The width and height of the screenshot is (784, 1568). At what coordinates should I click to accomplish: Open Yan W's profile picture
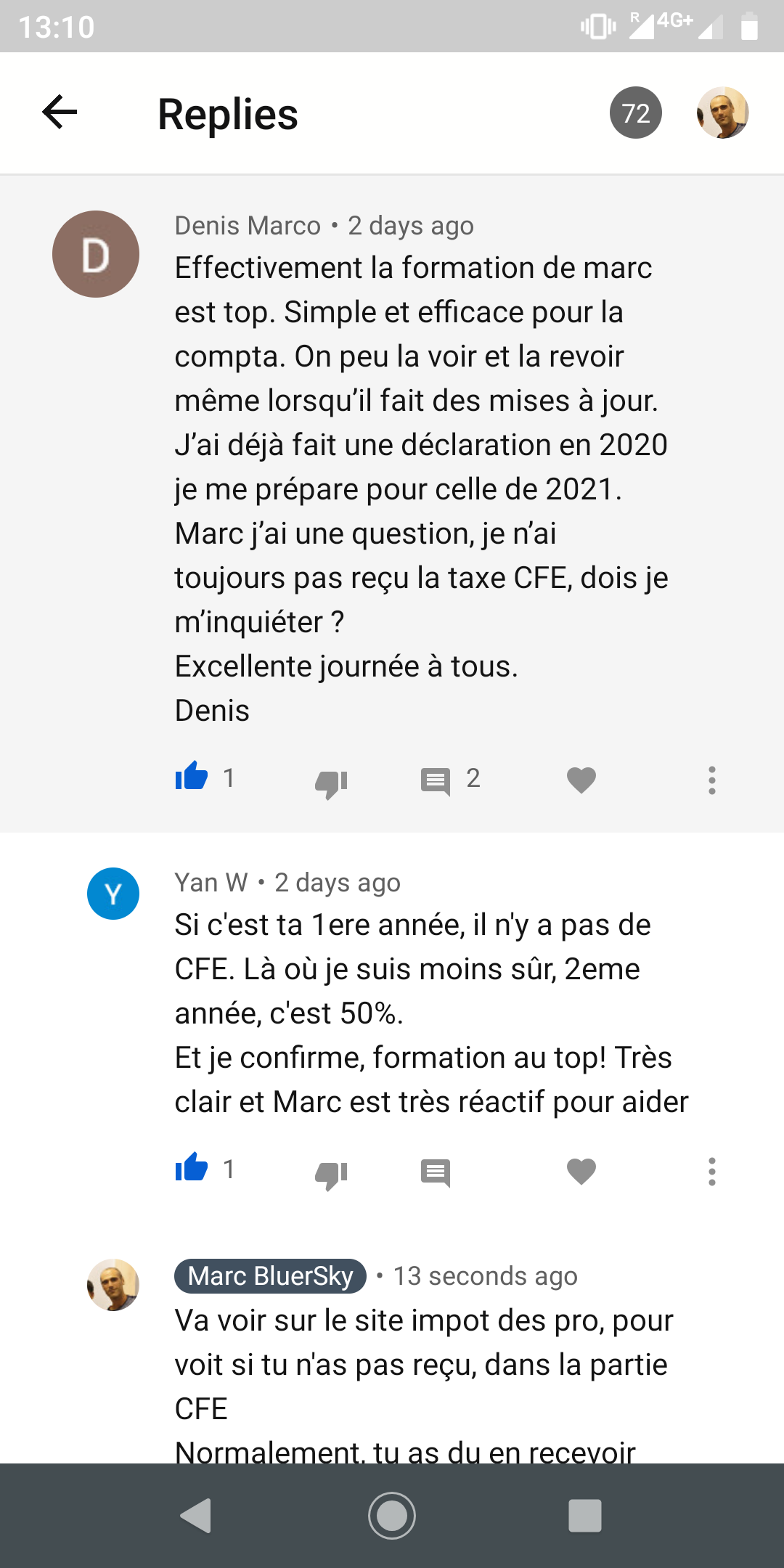[x=113, y=894]
